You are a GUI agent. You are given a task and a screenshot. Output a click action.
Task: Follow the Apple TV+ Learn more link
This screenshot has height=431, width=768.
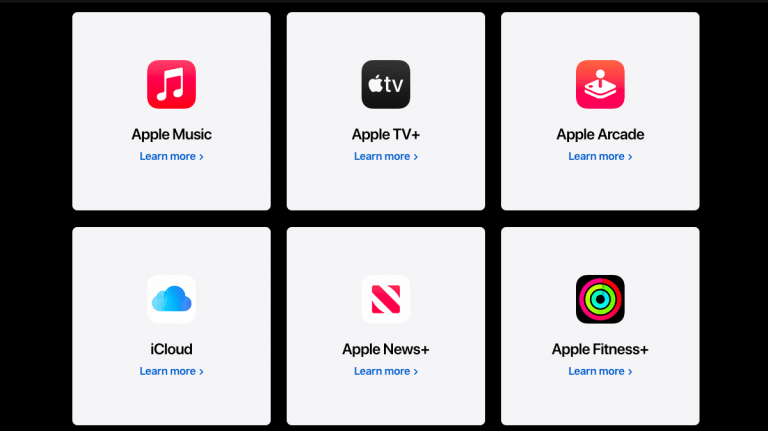[x=385, y=156]
